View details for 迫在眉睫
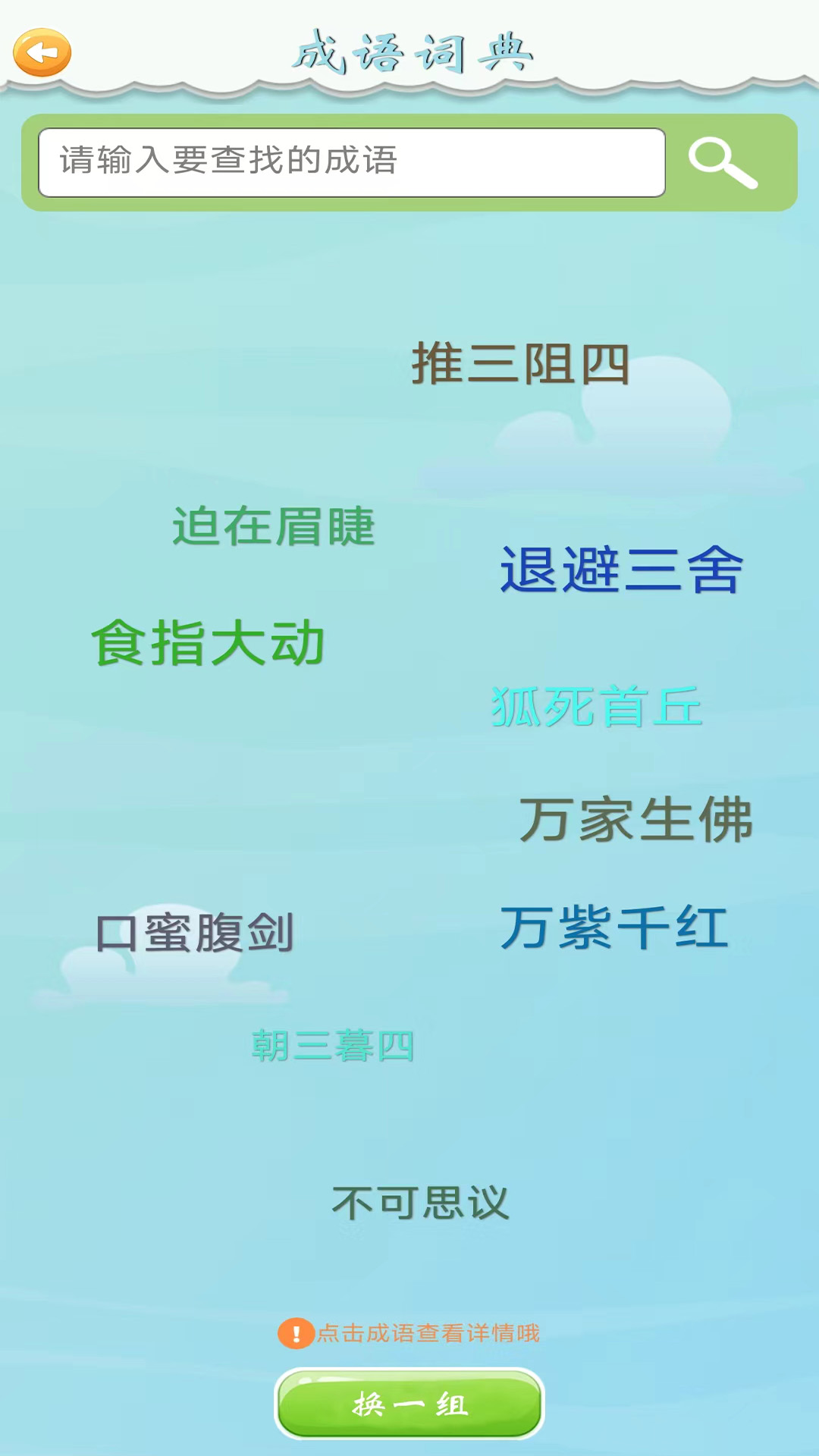819x1456 pixels. [274, 526]
